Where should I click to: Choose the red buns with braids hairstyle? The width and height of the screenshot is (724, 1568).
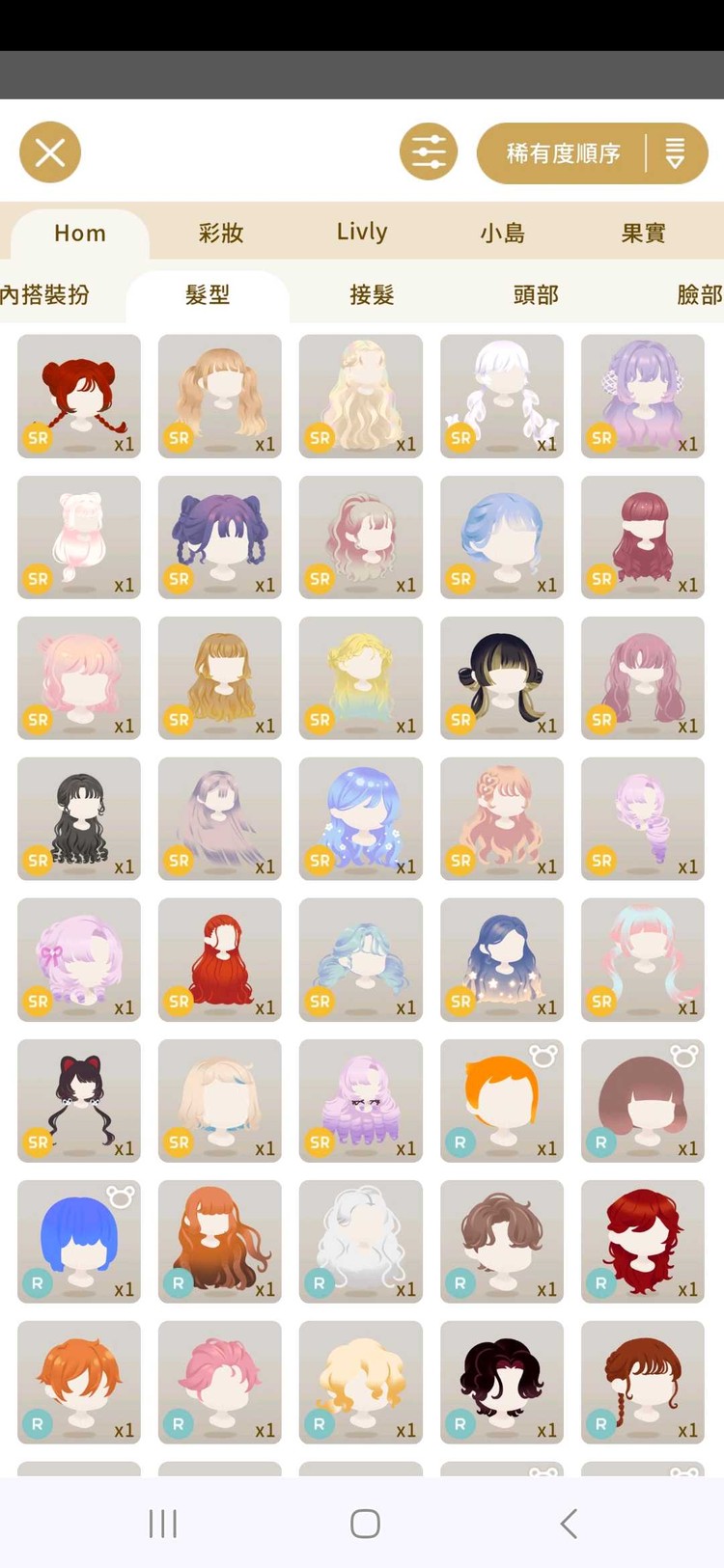pyautogui.click(x=79, y=396)
